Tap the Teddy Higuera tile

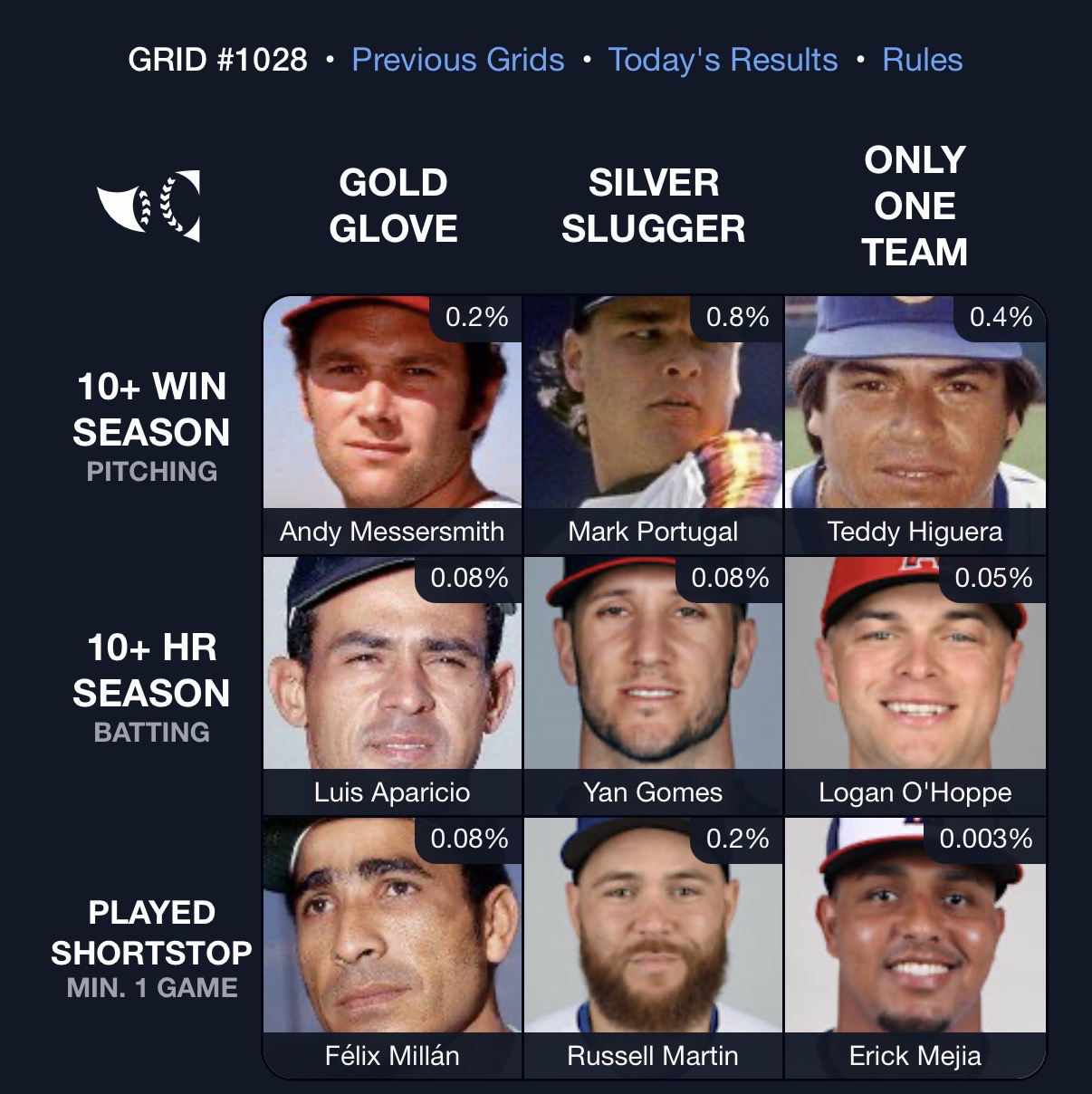(x=915, y=426)
